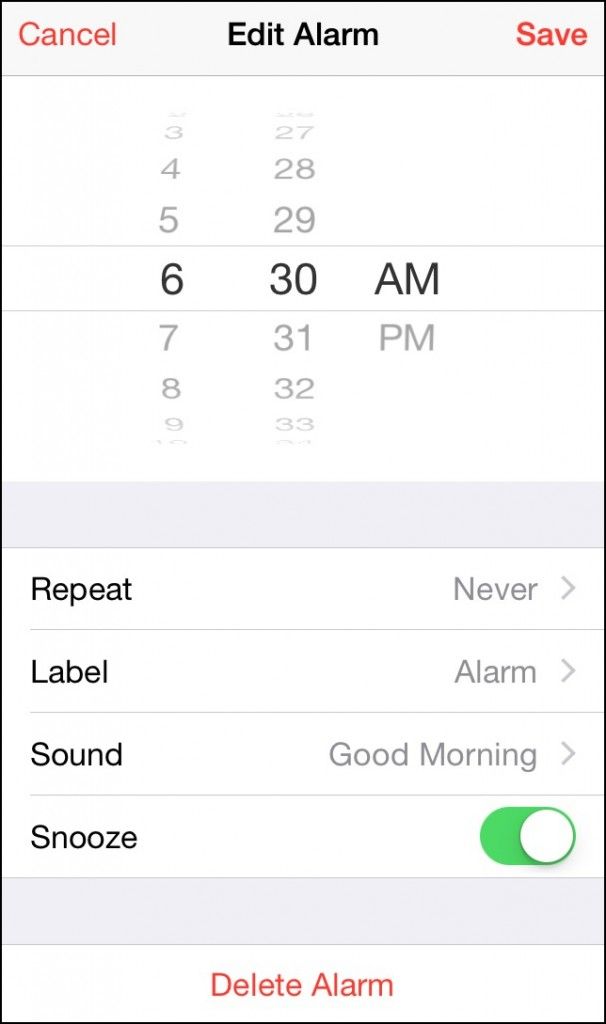606x1024 pixels.
Task: Turn off the Snooze switch
Action: point(528,837)
